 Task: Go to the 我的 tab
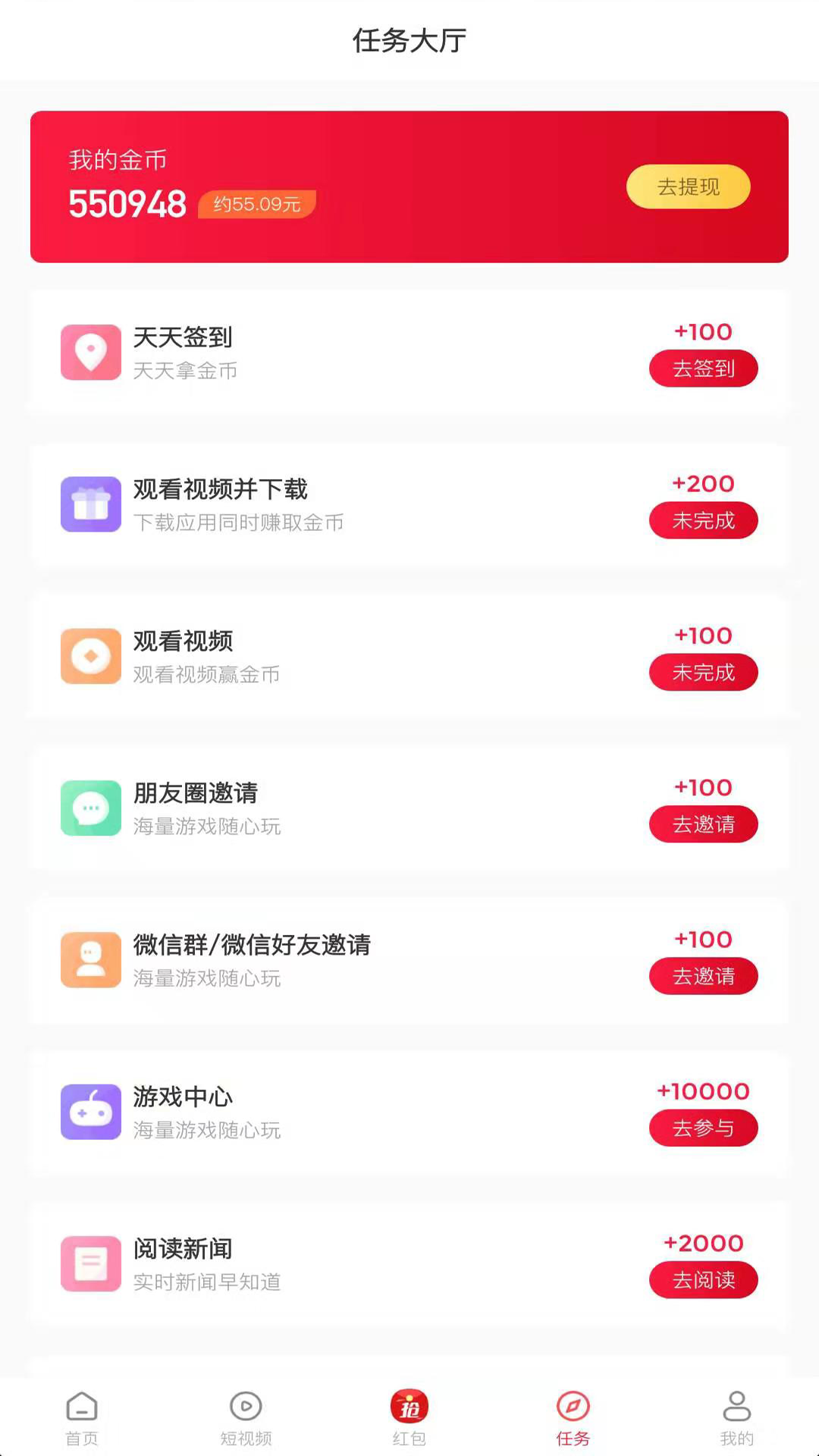736,1418
